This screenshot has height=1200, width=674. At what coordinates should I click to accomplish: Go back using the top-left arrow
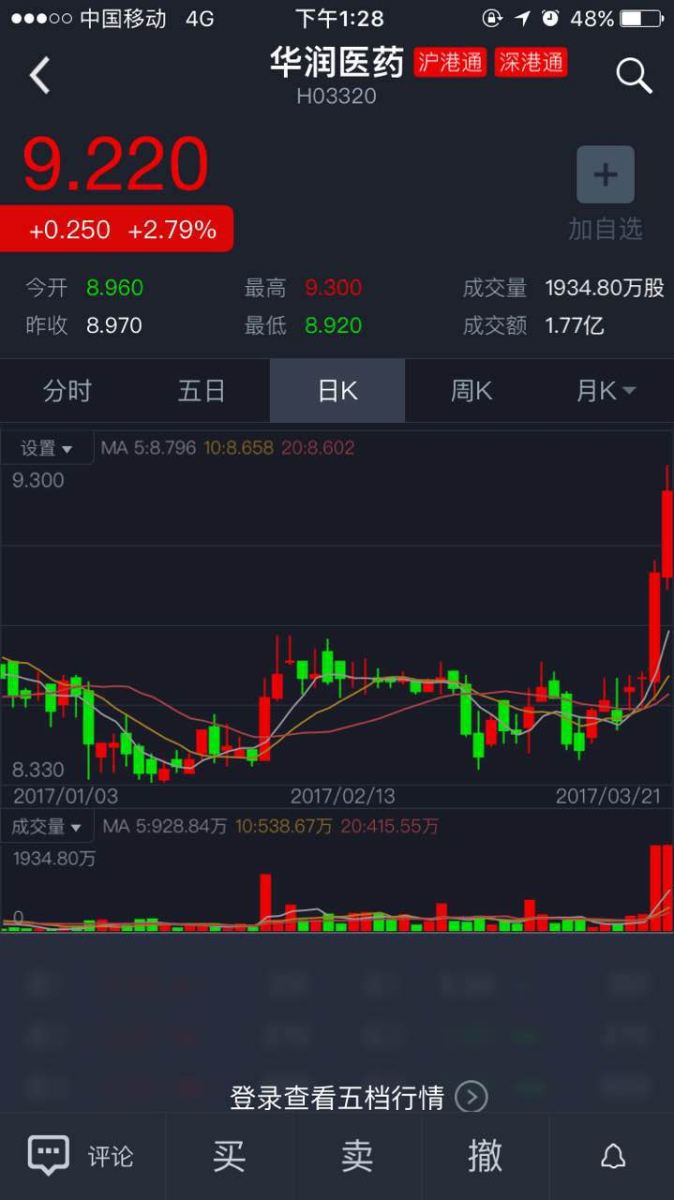click(39, 75)
